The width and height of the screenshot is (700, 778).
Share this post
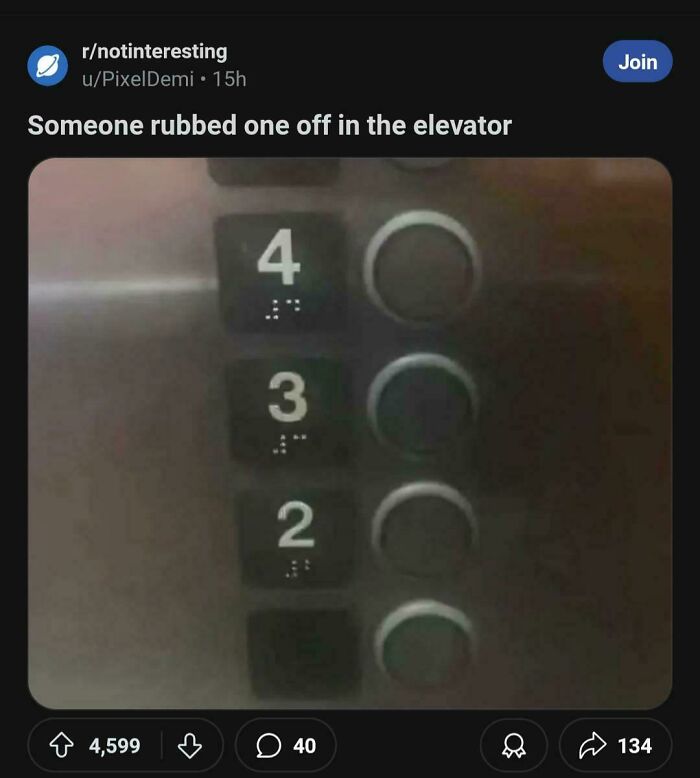pos(616,745)
